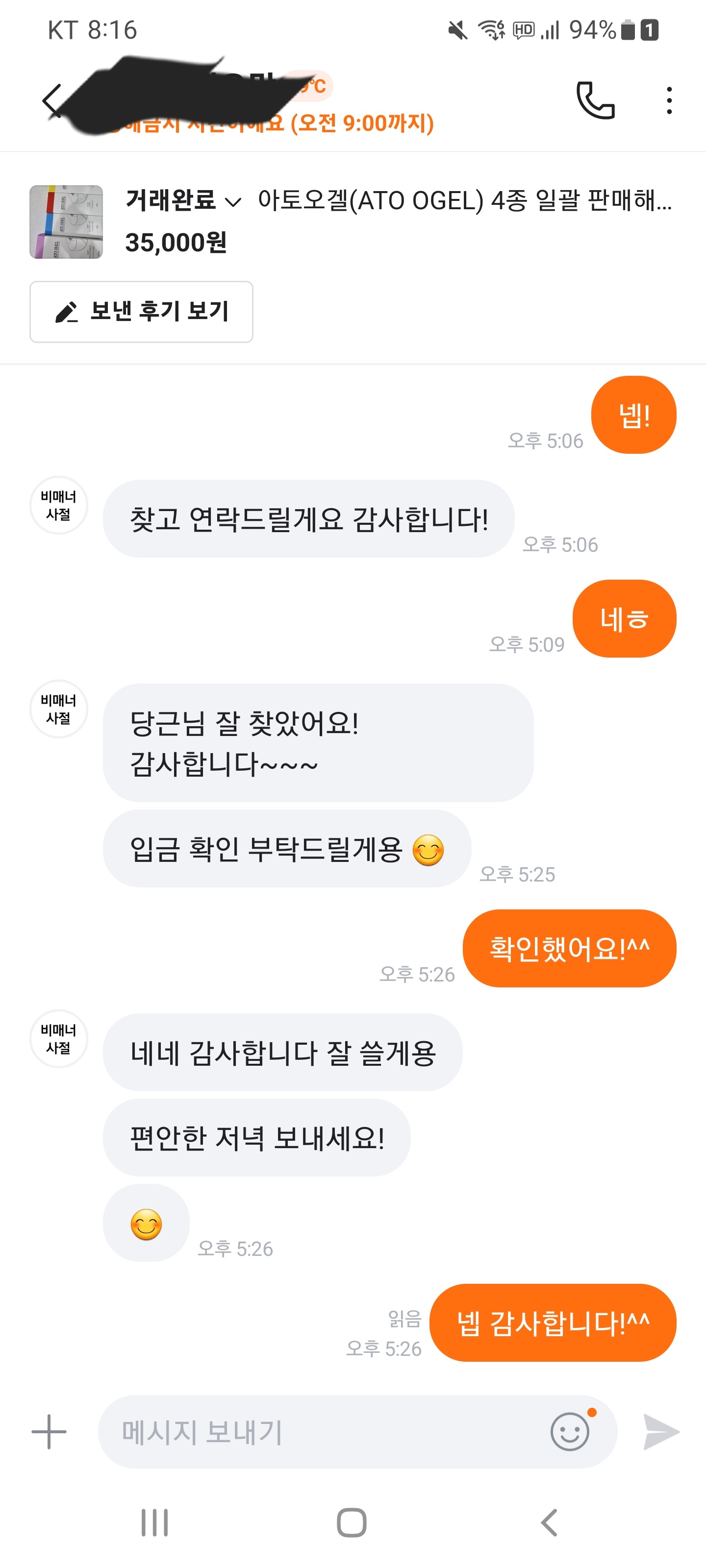706x1568 pixels.
Task: Open the emoji sticker picker
Action: tap(570, 1432)
